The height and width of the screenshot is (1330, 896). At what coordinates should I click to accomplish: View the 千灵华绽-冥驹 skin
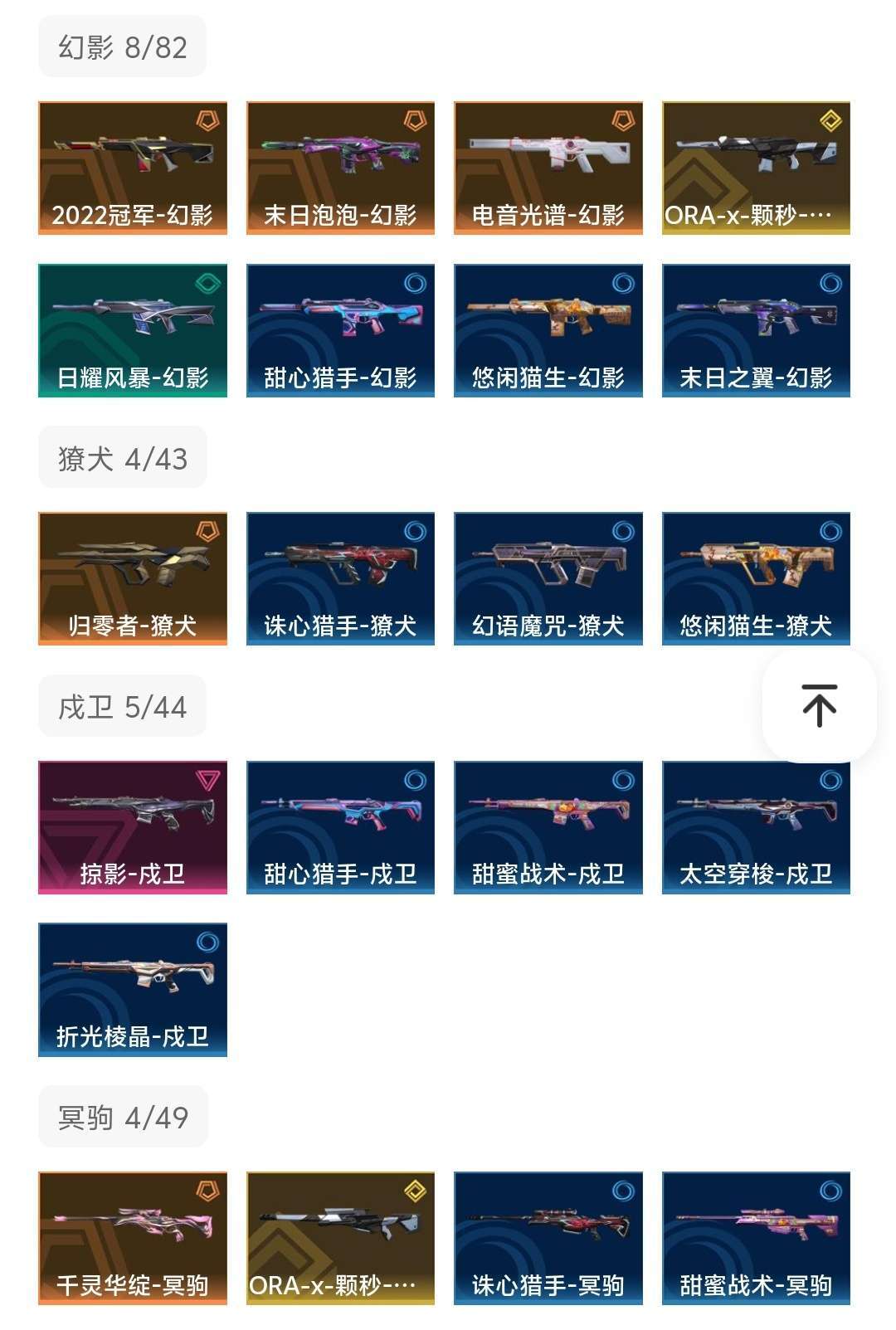pyautogui.click(x=133, y=1238)
